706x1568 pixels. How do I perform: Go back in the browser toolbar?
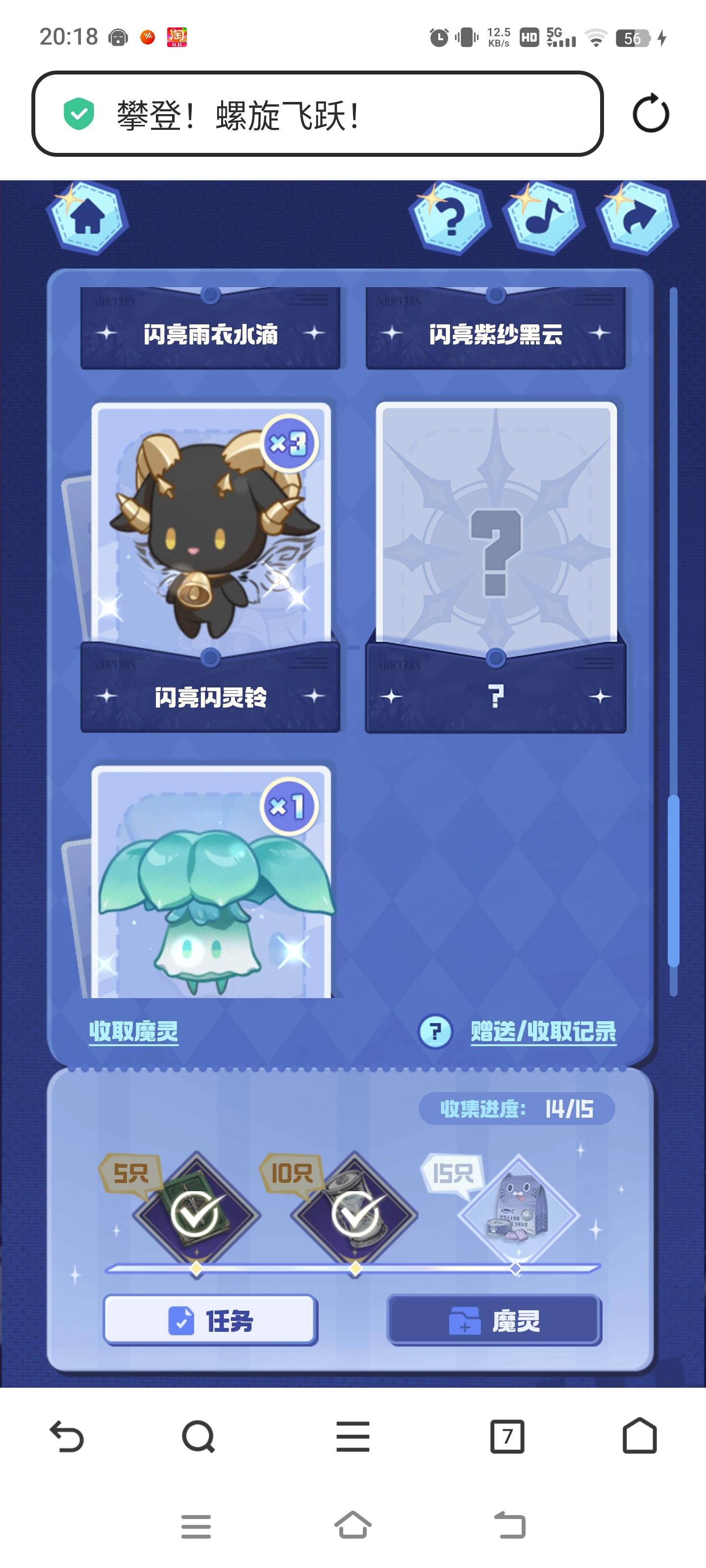click(x=66, y=1437)
